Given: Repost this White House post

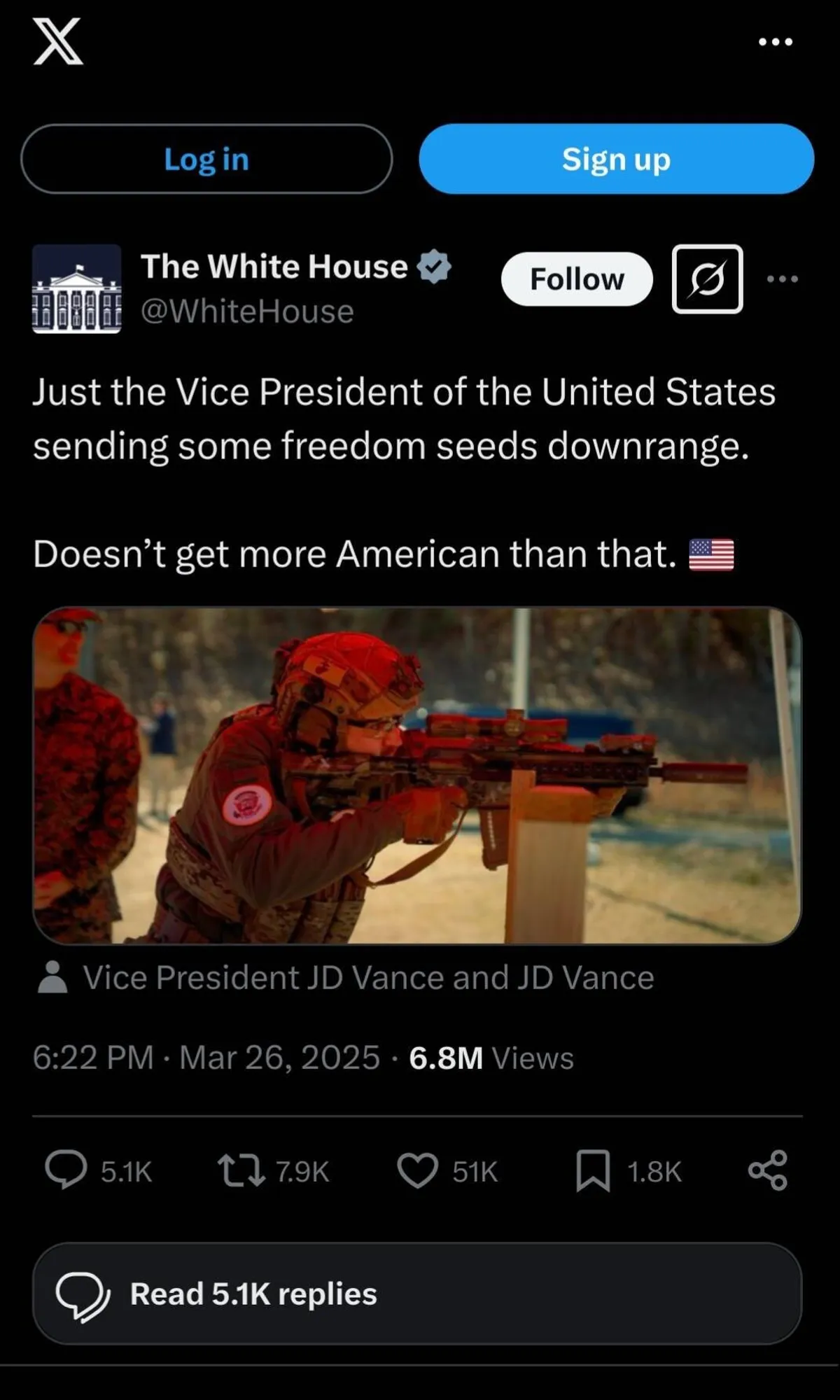Looking at the screenshot, I should pyautogui.click(x=241, y=1170).
